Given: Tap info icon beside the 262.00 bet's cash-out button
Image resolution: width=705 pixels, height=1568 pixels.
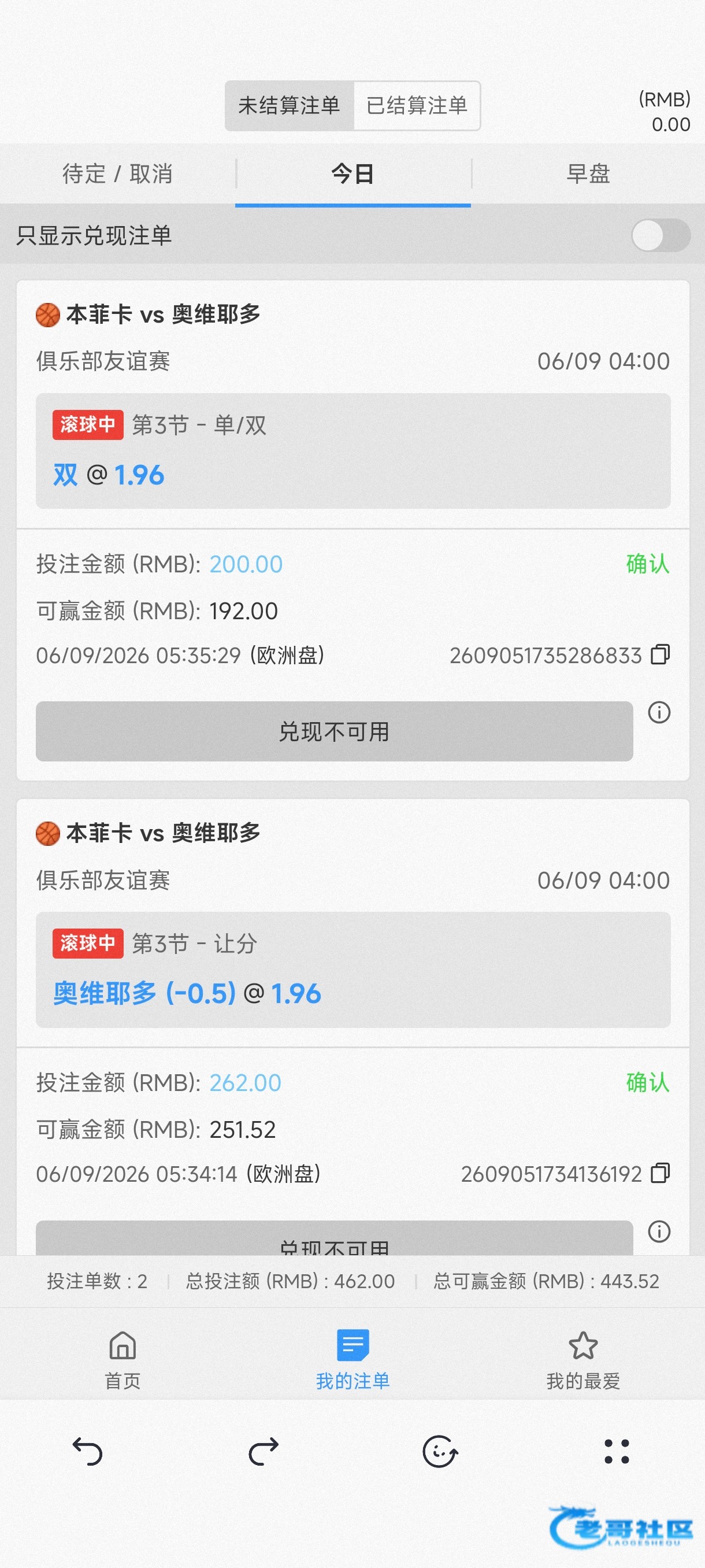Looking at the screenshot, I should pyautogui.click(x=659, y=1232).
